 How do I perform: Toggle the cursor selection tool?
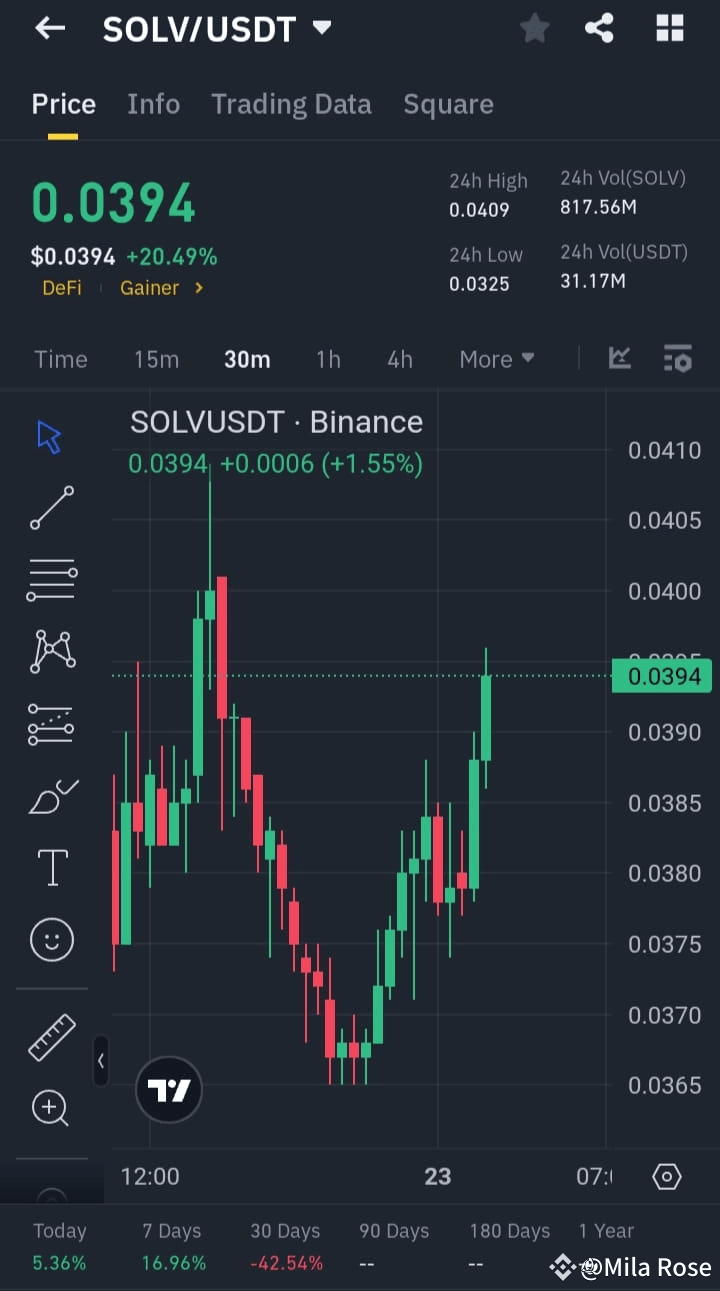51,436
